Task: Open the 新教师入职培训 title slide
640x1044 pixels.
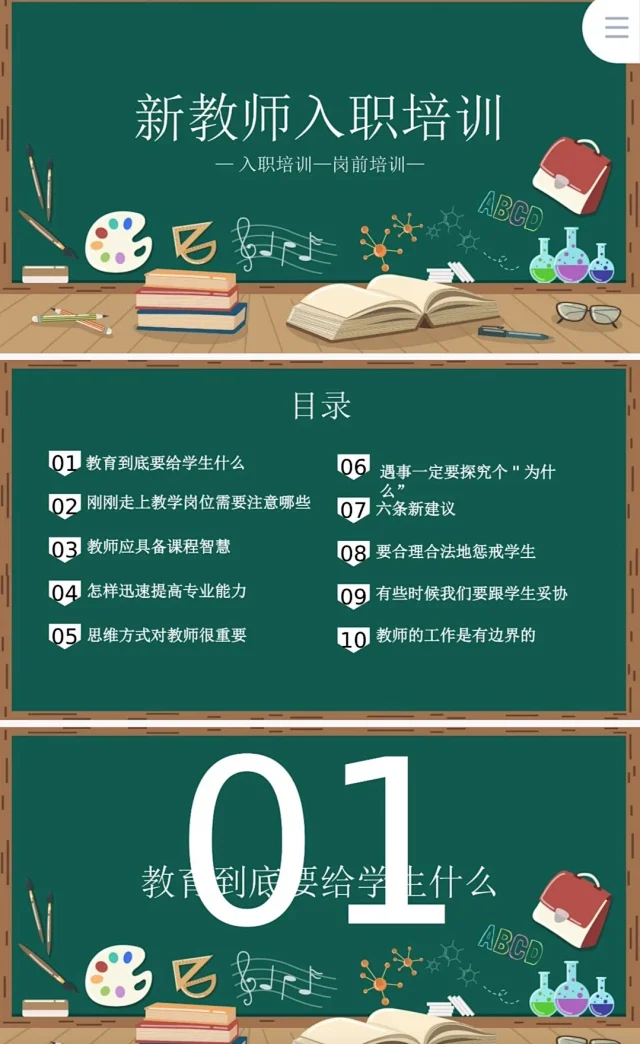Action: (x=320, y=175)
